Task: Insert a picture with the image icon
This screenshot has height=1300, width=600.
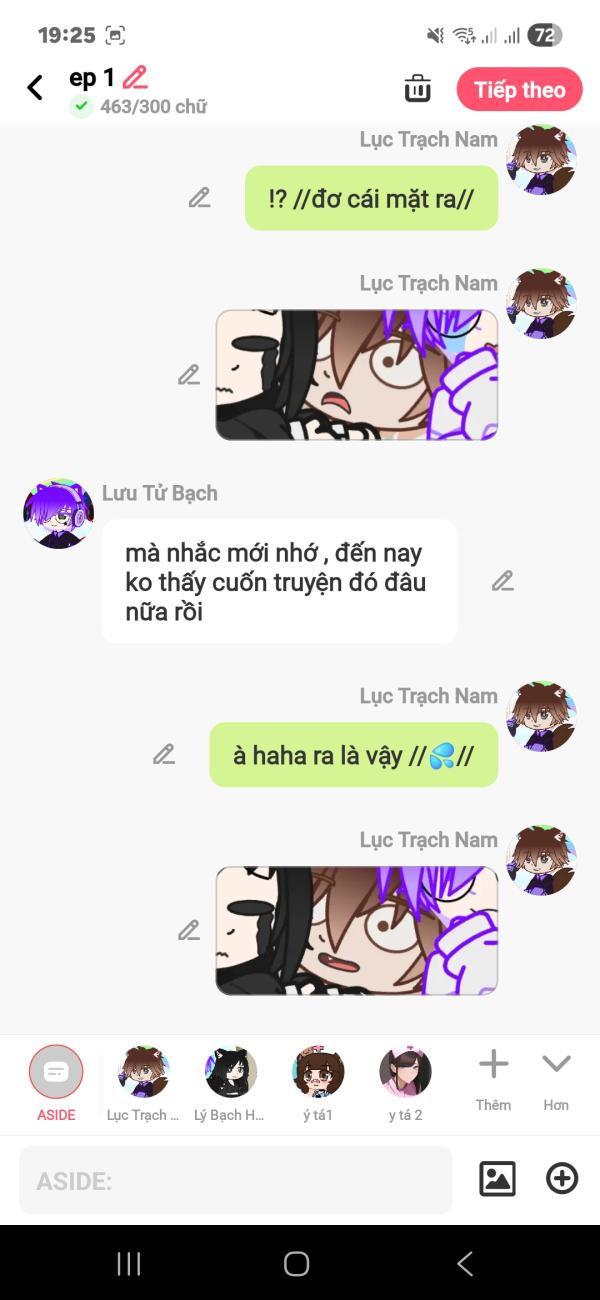Action: click(497, 1179)
